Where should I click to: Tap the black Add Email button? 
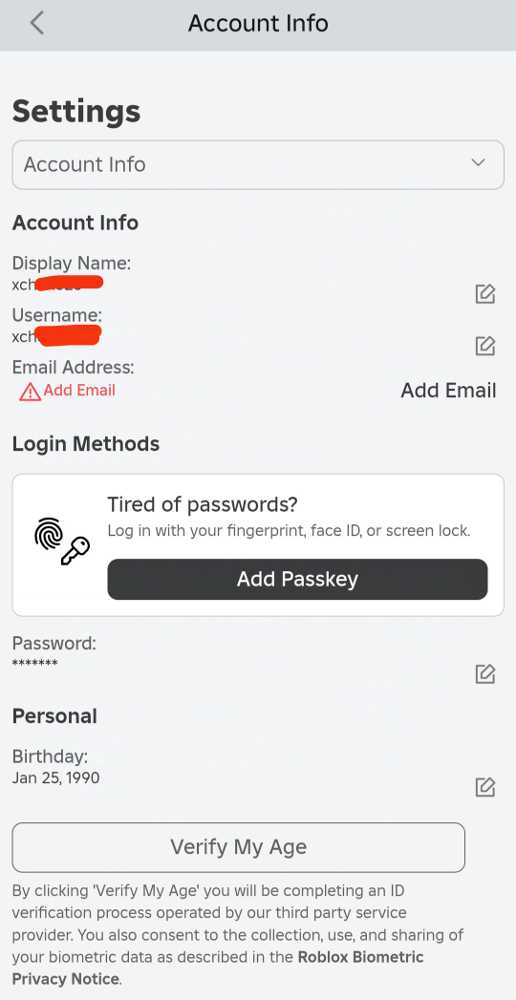(448, 390)
